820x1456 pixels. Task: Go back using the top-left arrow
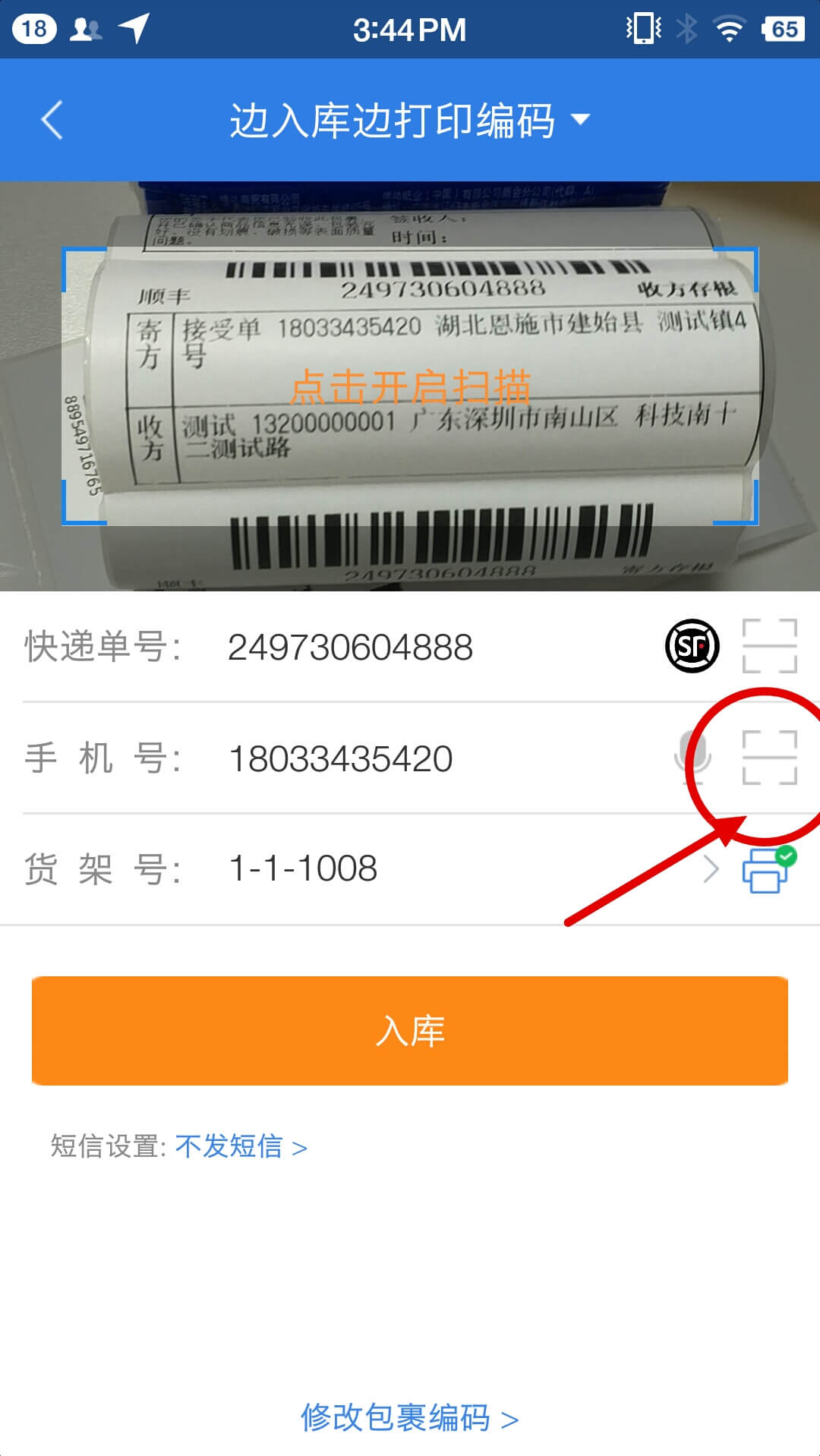[52, 120]
